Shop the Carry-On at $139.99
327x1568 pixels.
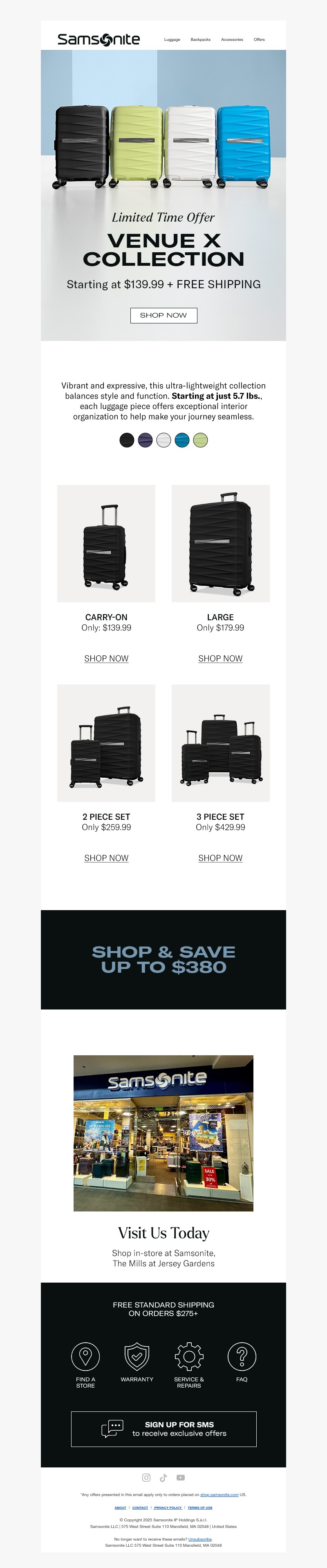tap(106, 659)
